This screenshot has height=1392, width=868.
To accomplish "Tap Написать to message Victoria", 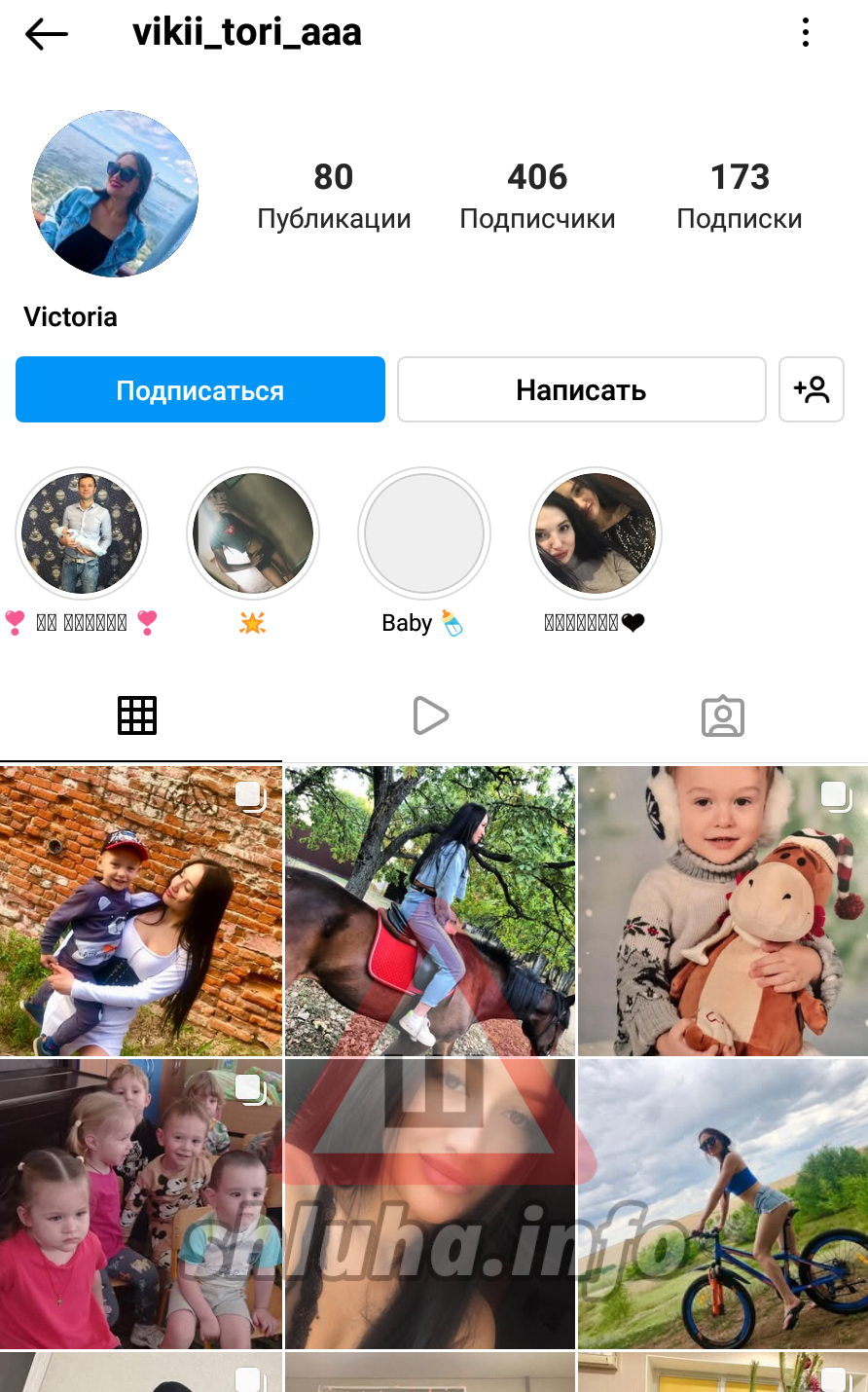I will 581,389.
